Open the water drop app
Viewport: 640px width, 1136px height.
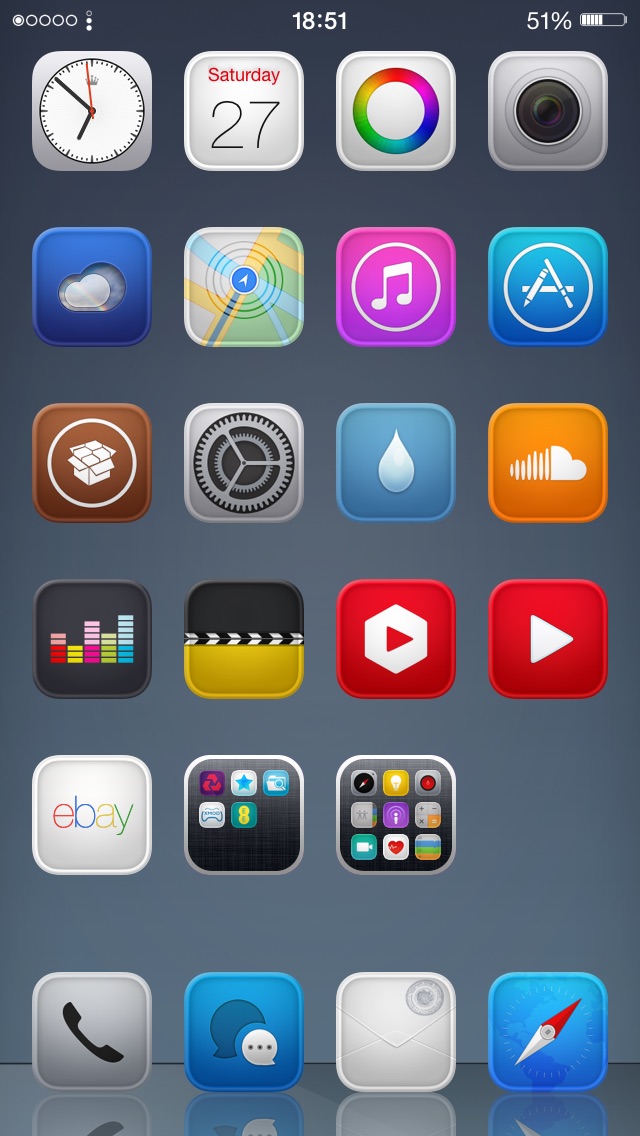point(396,463)
